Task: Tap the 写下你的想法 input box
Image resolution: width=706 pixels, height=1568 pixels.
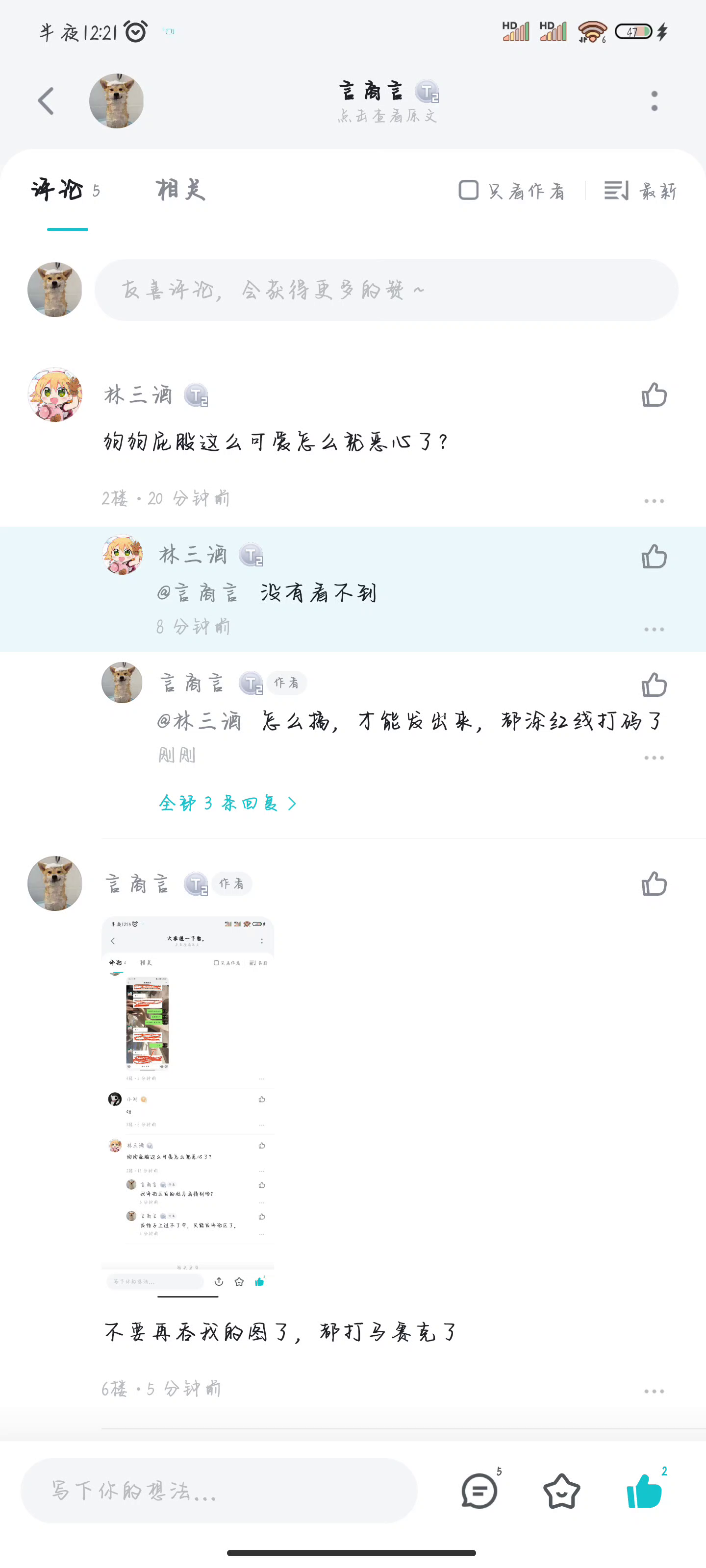Action: coord(218,1491)
